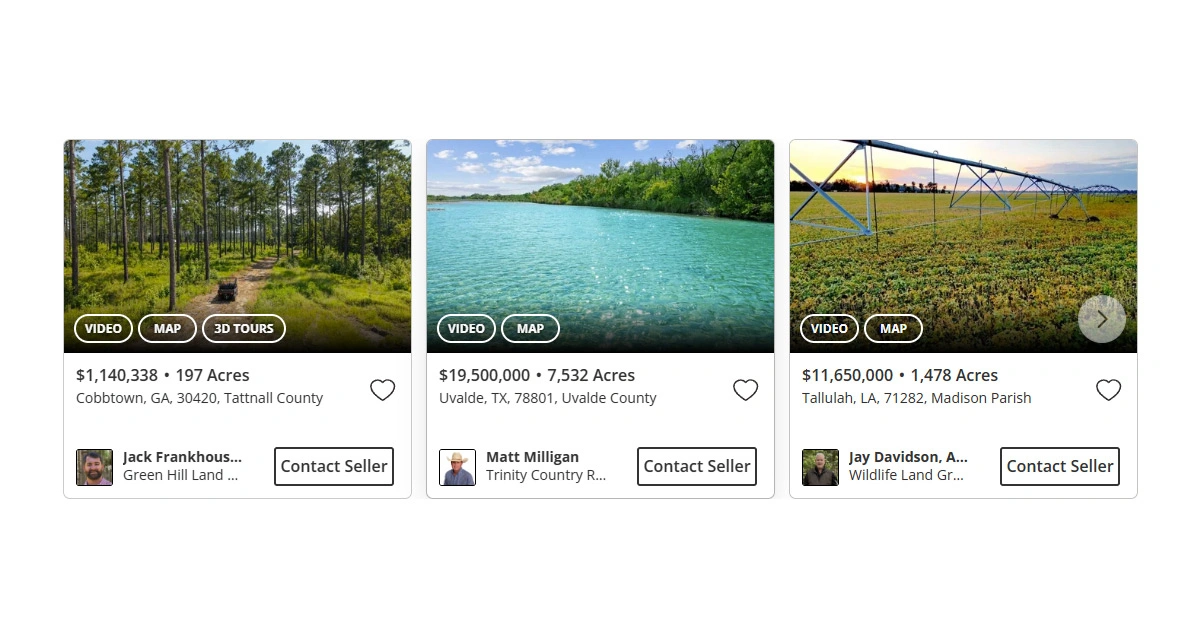Favorite the Uvalde, TX property

(x=746, y=390)
